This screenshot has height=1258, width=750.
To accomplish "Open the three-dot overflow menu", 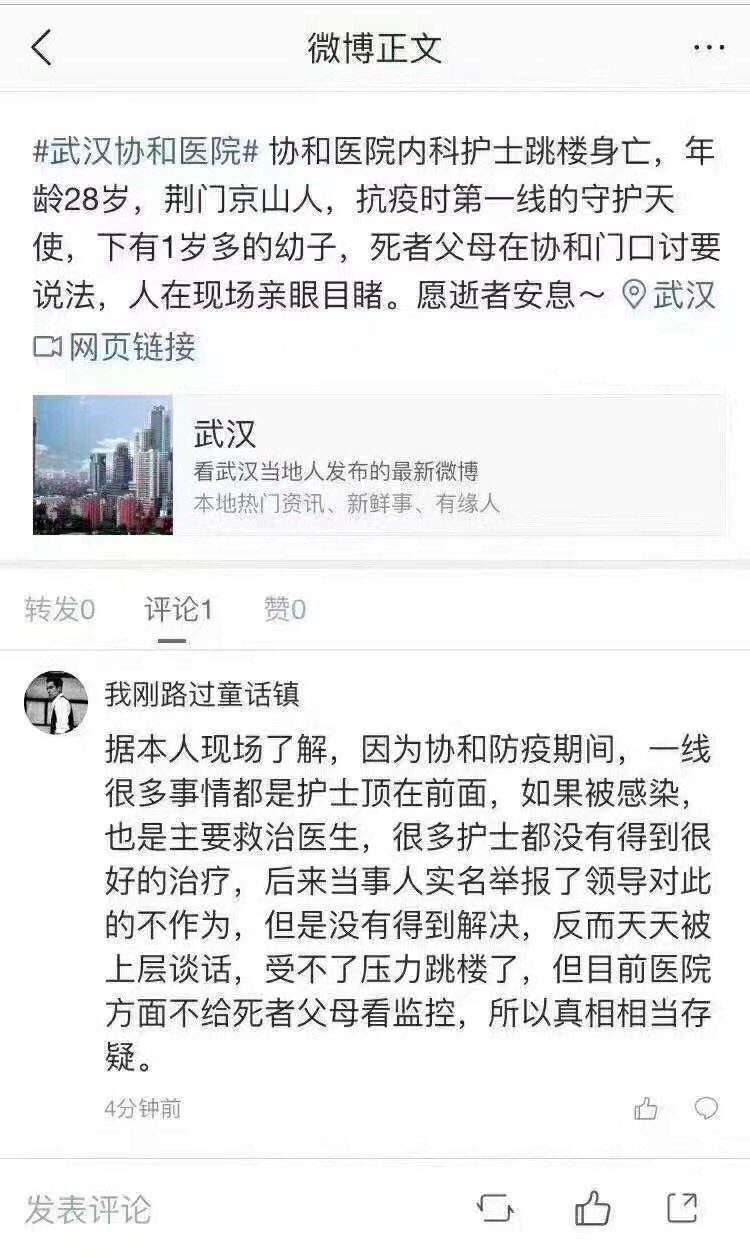I will [x=709, y=47].
